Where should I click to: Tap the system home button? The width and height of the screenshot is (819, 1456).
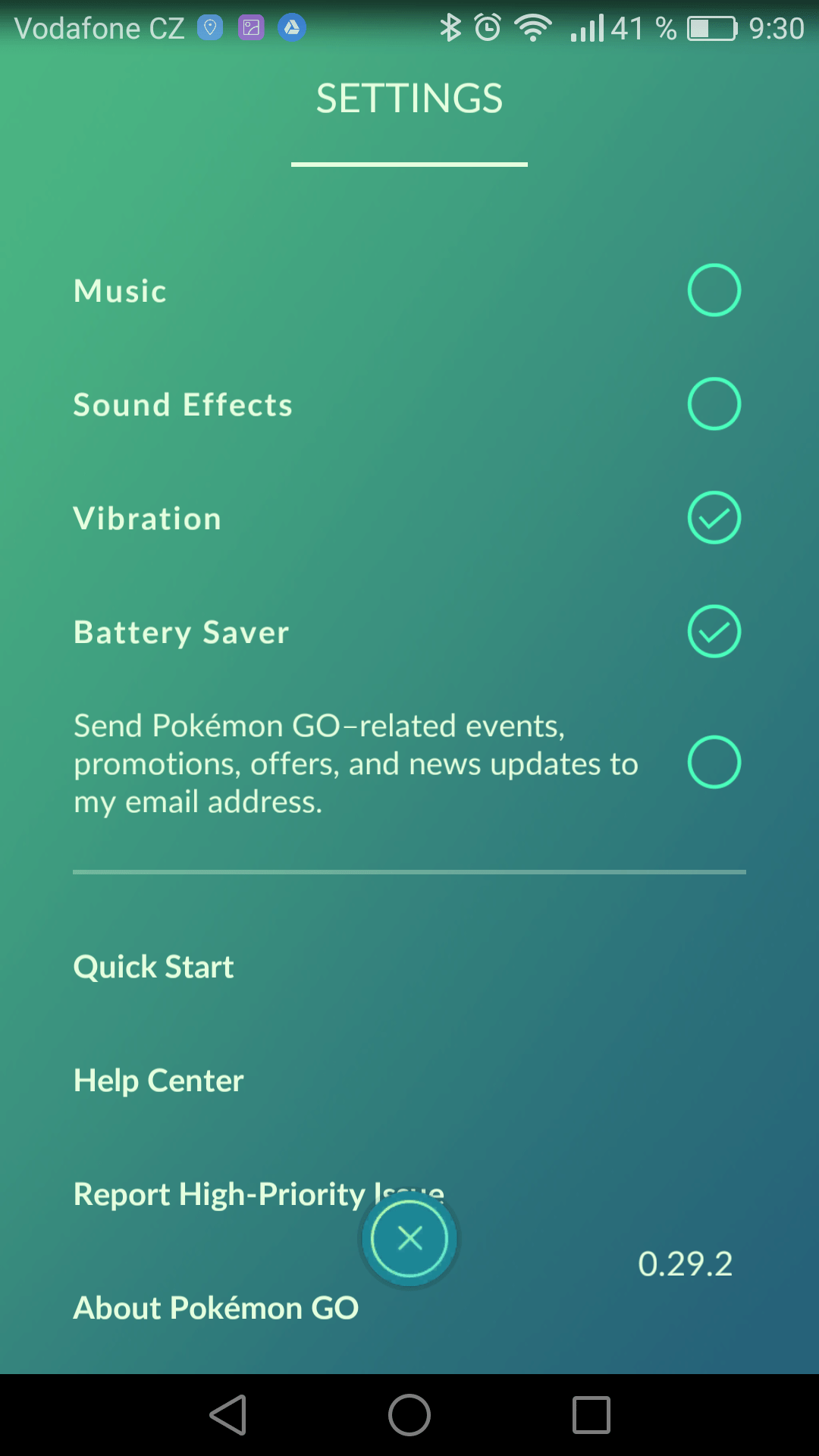pos(409,1415)
